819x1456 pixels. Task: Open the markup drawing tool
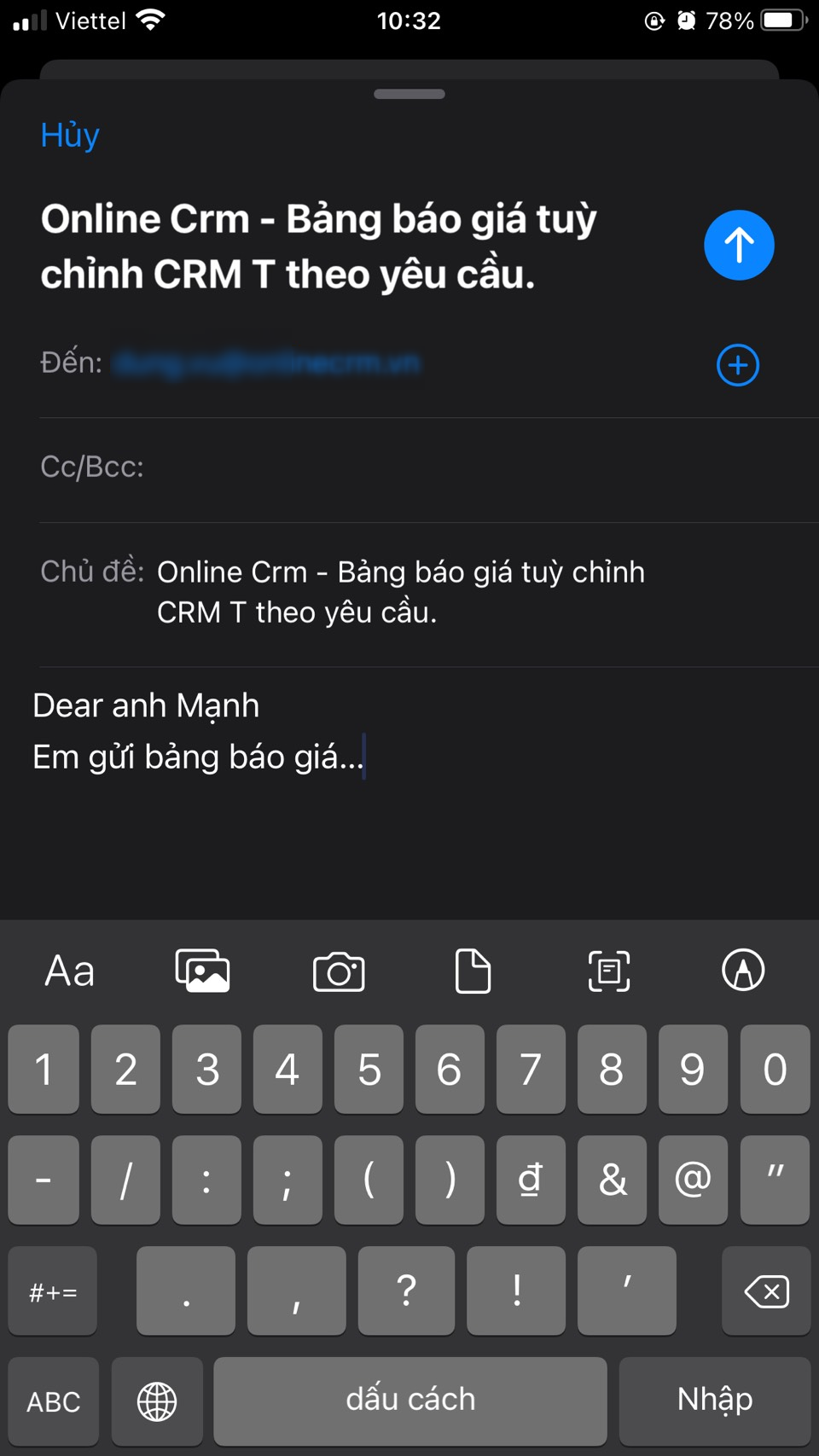[743, 972]
